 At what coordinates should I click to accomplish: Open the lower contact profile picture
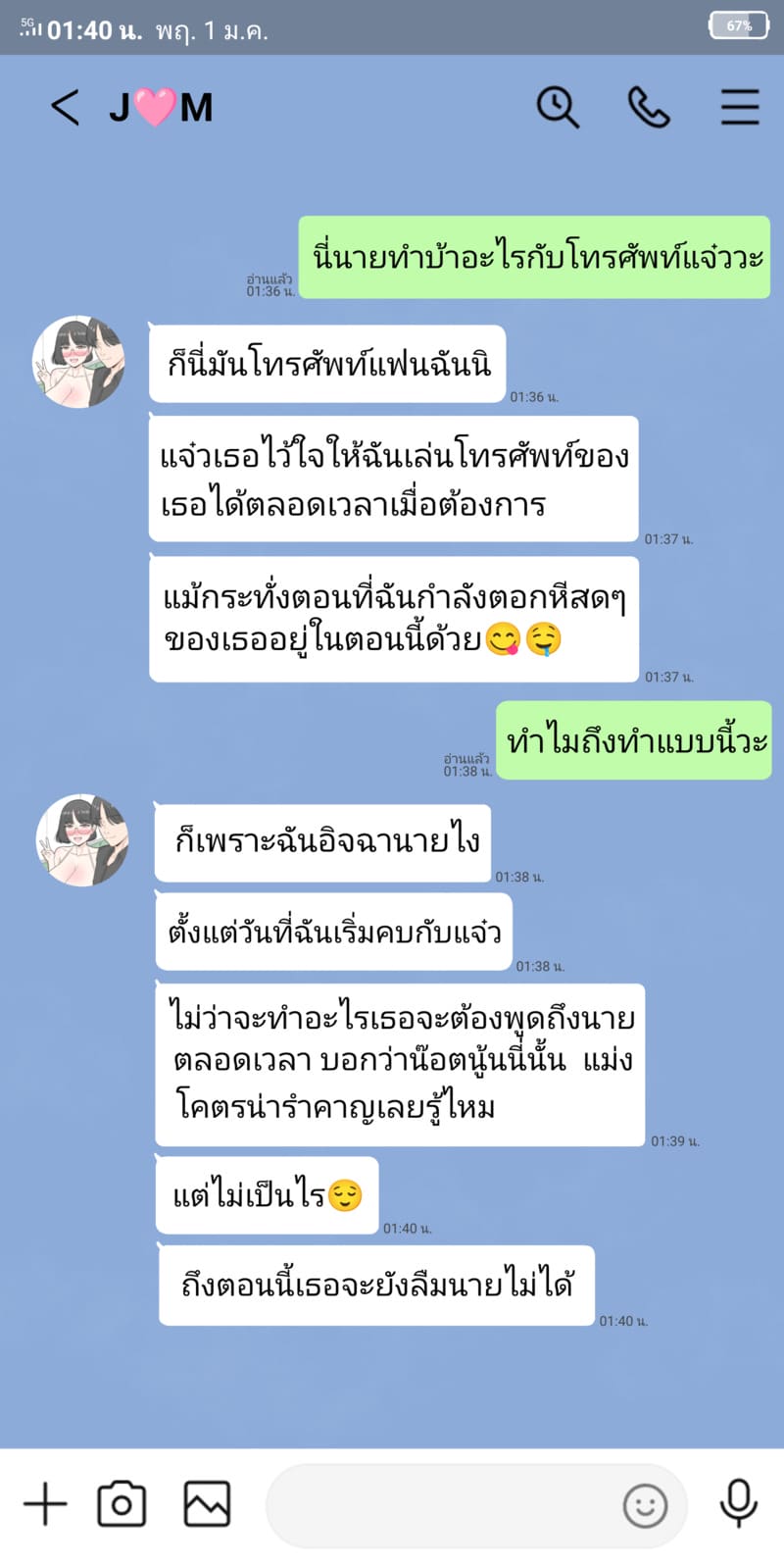pos(82,840)
